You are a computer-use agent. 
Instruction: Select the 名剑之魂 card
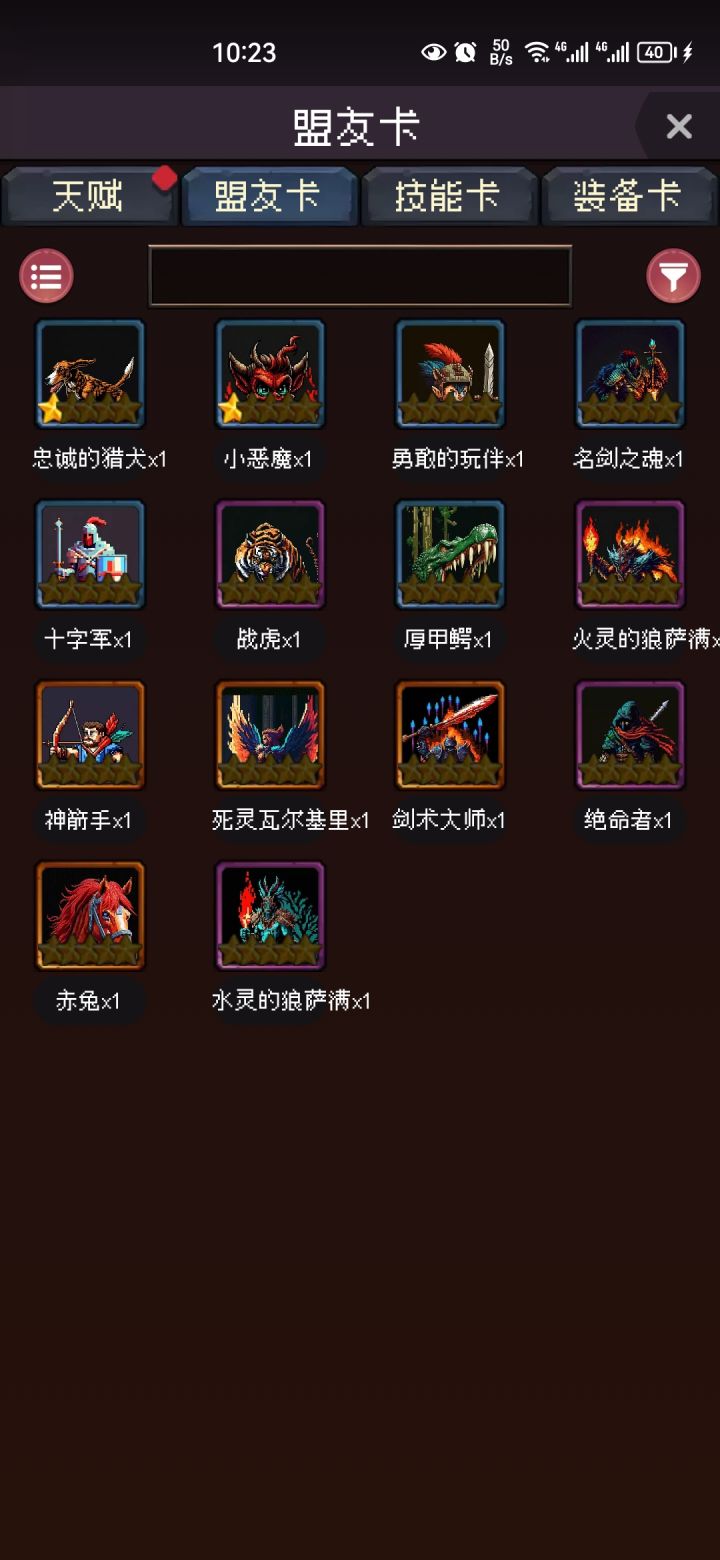pyautogui.click(x=630, y=373)
